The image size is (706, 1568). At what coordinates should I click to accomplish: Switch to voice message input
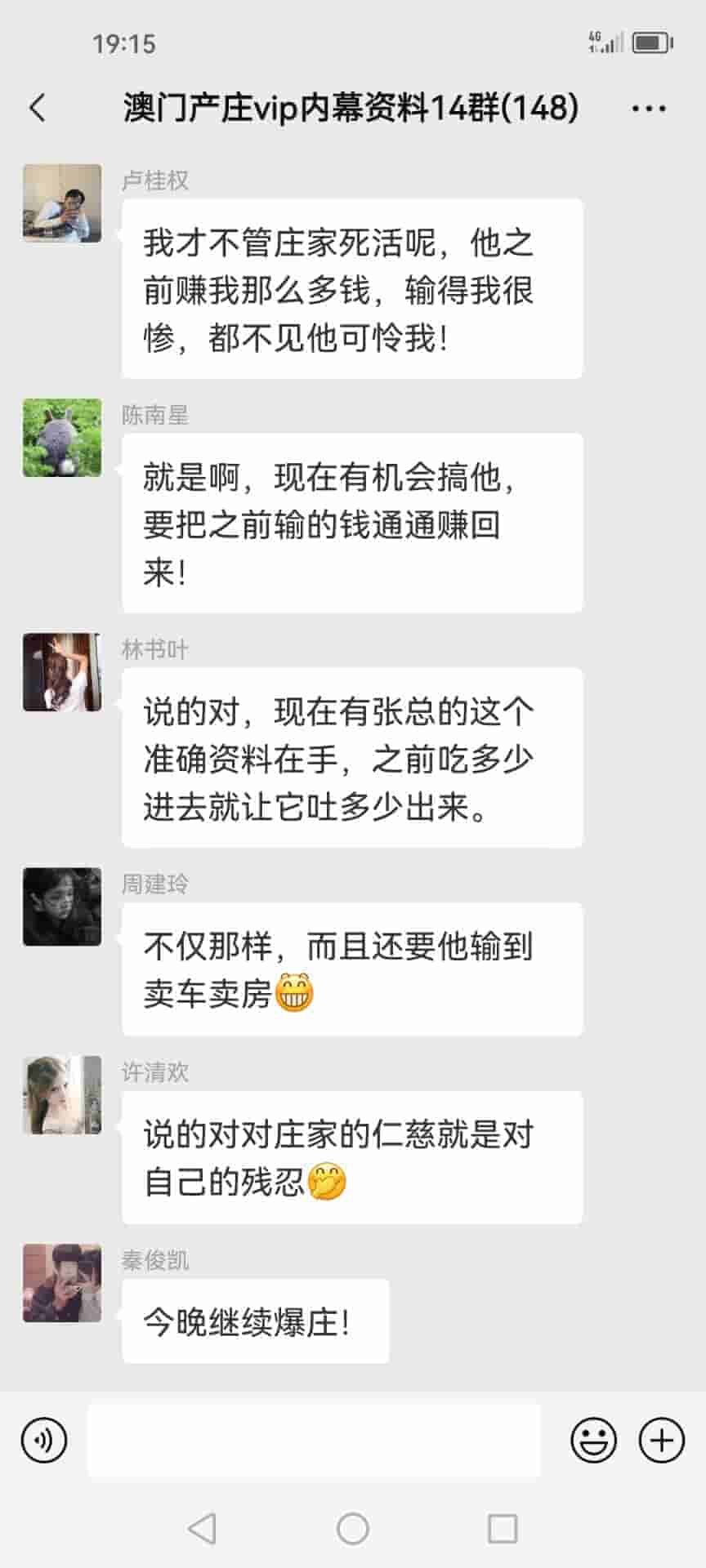pos(44,1440)
